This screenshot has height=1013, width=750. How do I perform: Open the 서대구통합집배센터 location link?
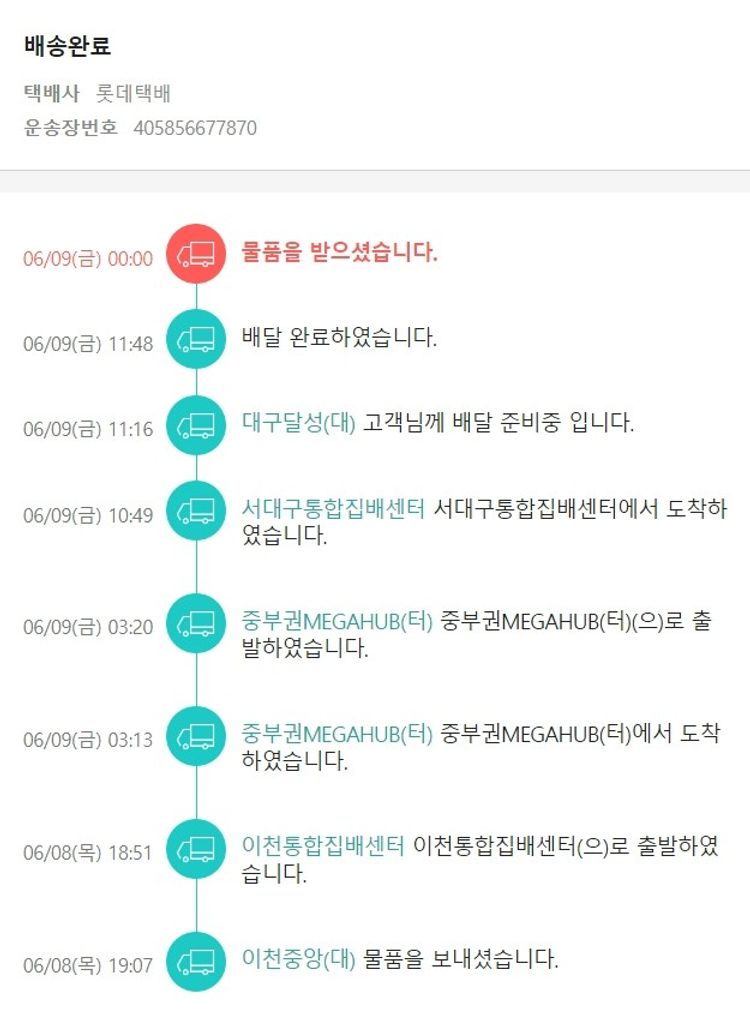coord(333,508)
